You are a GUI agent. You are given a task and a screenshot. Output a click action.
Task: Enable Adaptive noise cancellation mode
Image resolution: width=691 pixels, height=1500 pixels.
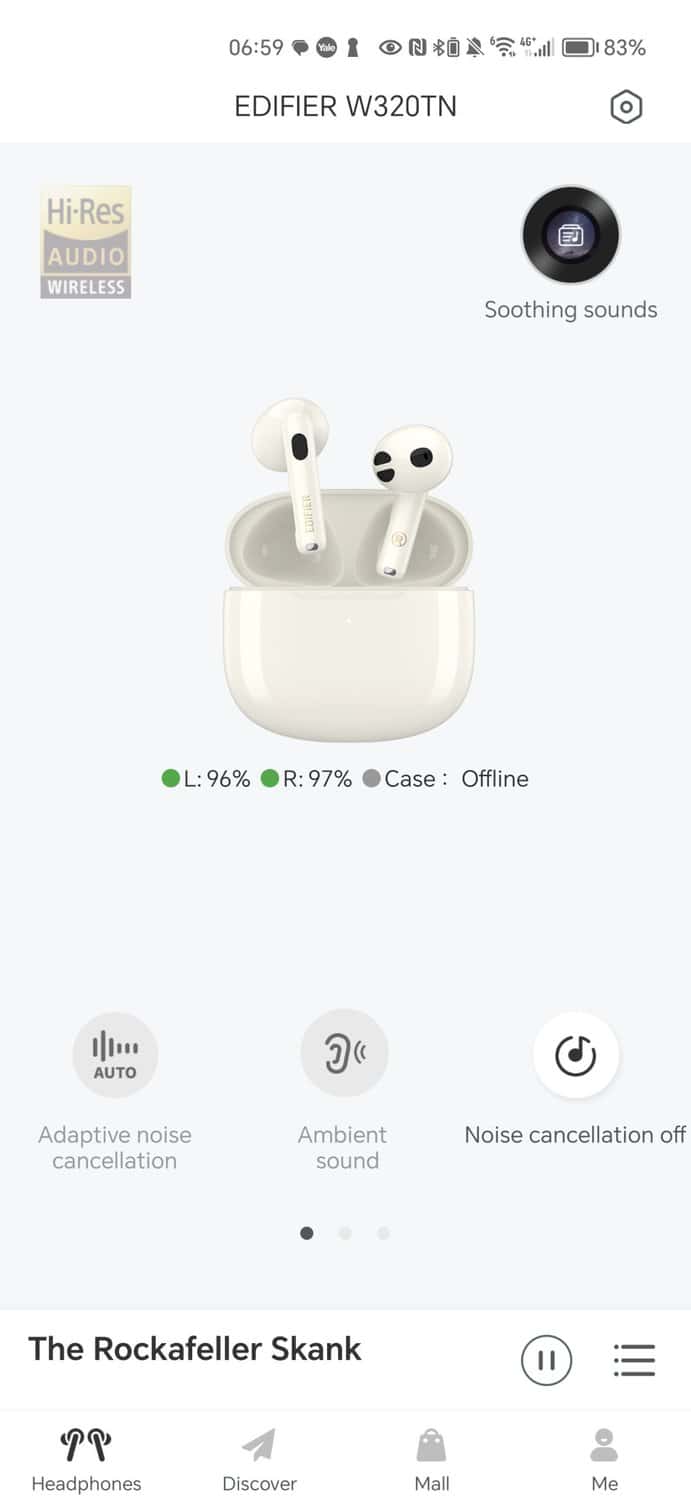(115, 1055)
